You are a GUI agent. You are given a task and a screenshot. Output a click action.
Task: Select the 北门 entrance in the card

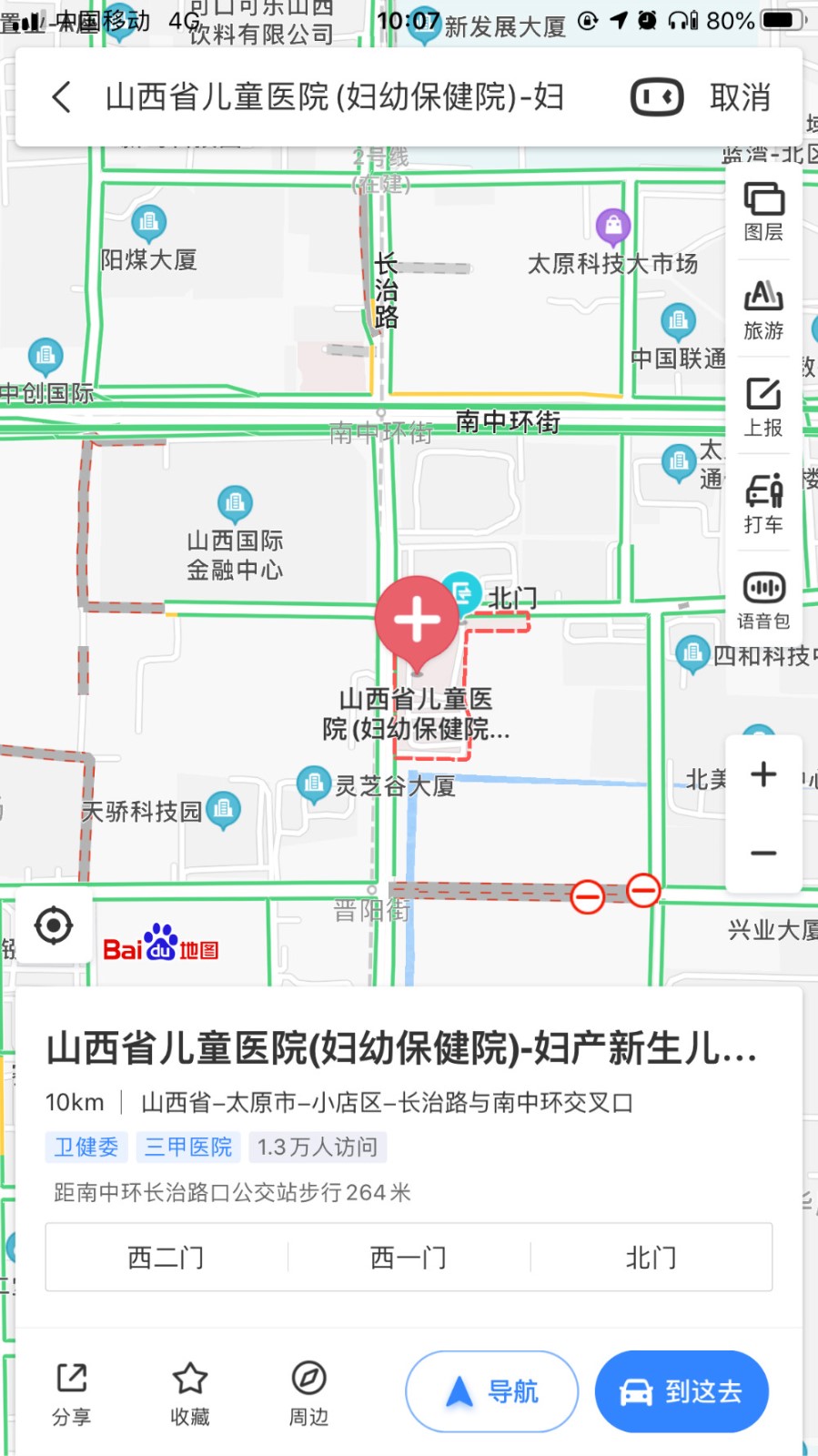(x=651, y=1258)
